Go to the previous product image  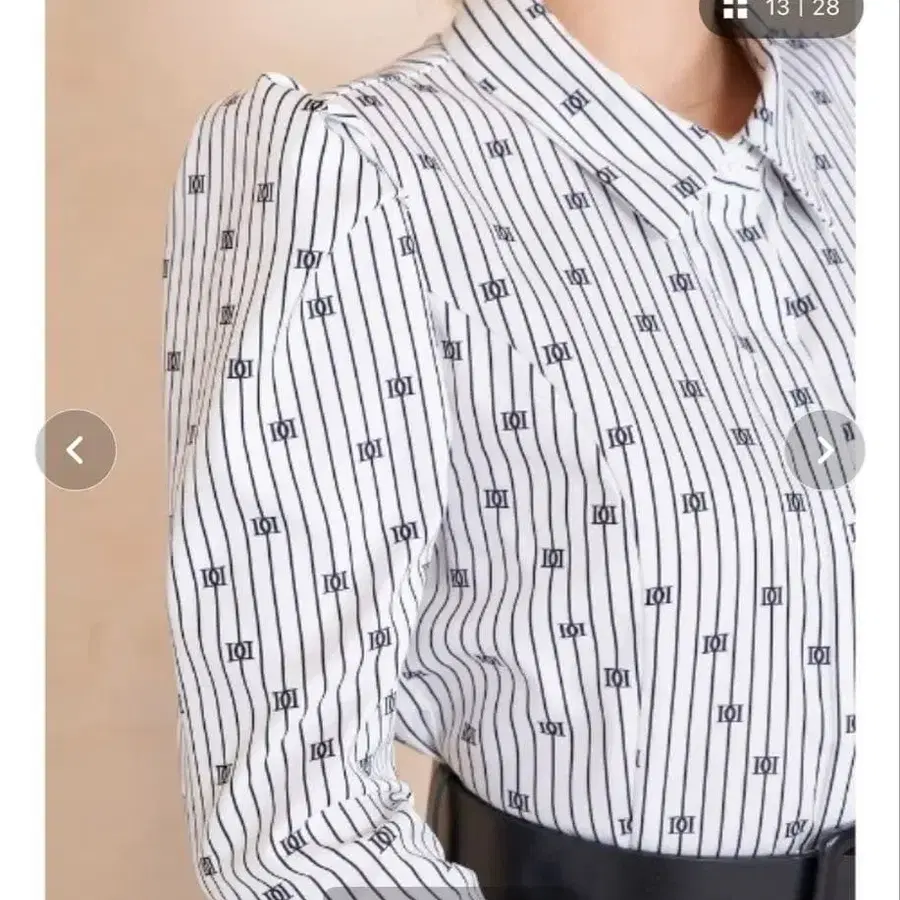76,450
